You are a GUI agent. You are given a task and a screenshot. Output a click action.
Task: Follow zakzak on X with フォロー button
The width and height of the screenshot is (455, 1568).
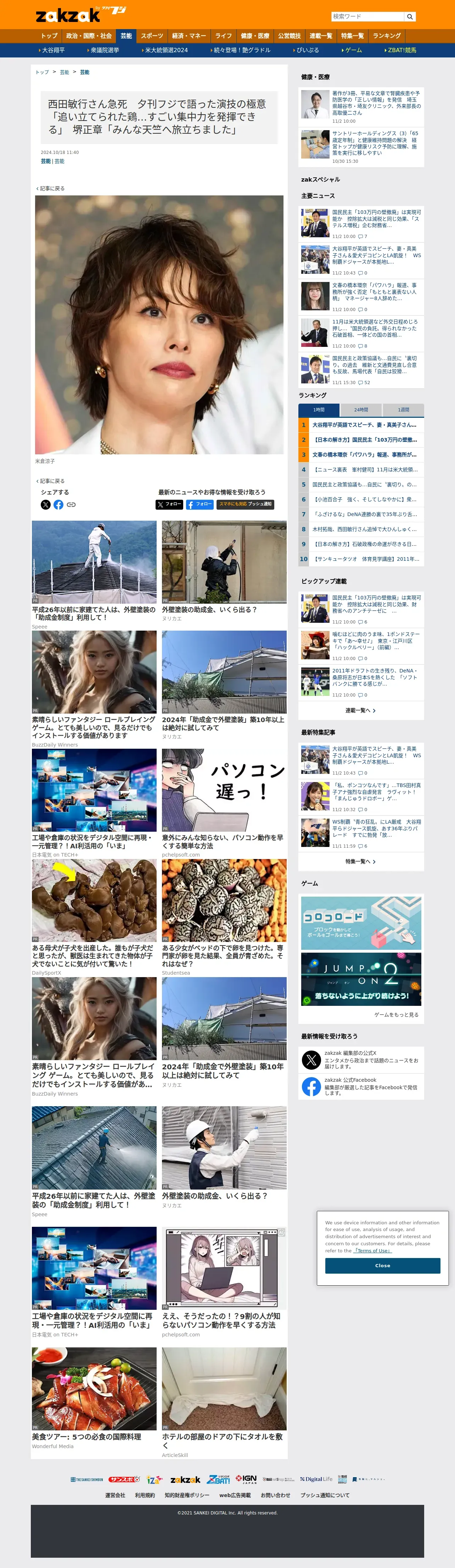tap(169, 504)
